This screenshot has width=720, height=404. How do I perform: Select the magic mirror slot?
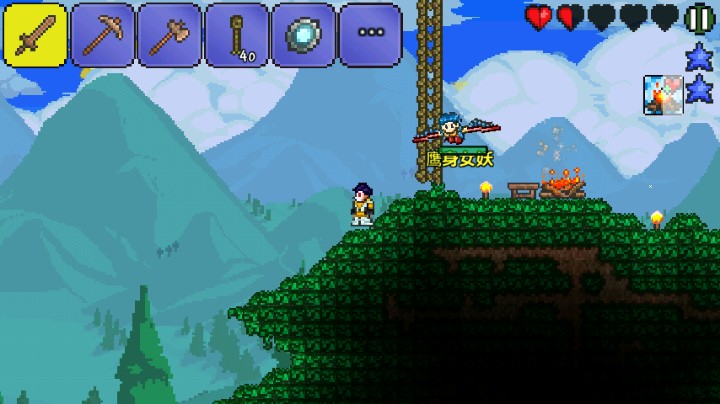(x=304, y=35)
